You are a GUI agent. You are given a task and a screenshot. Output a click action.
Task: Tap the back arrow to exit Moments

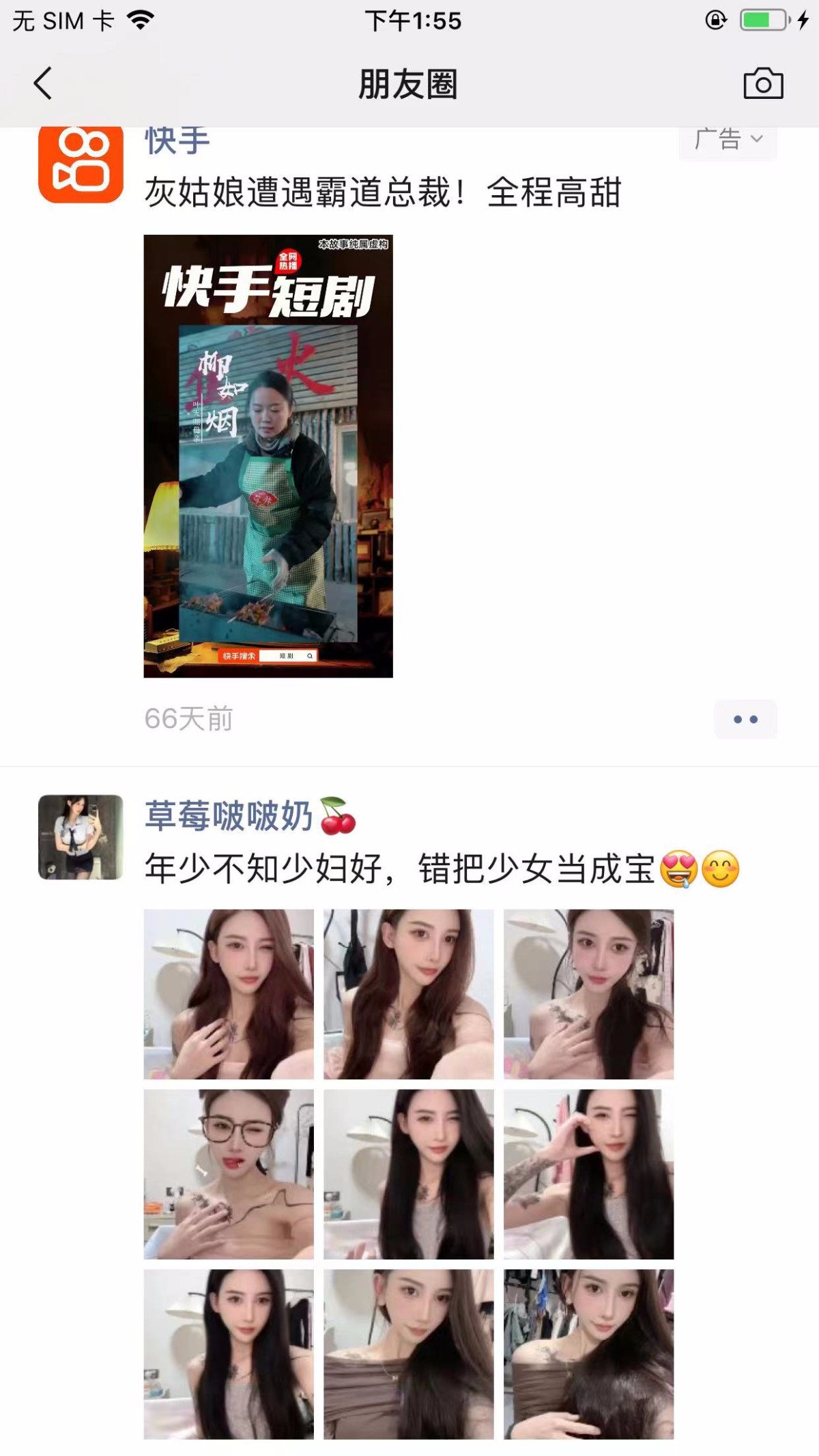pyautogui.click(x=42, y=85)
